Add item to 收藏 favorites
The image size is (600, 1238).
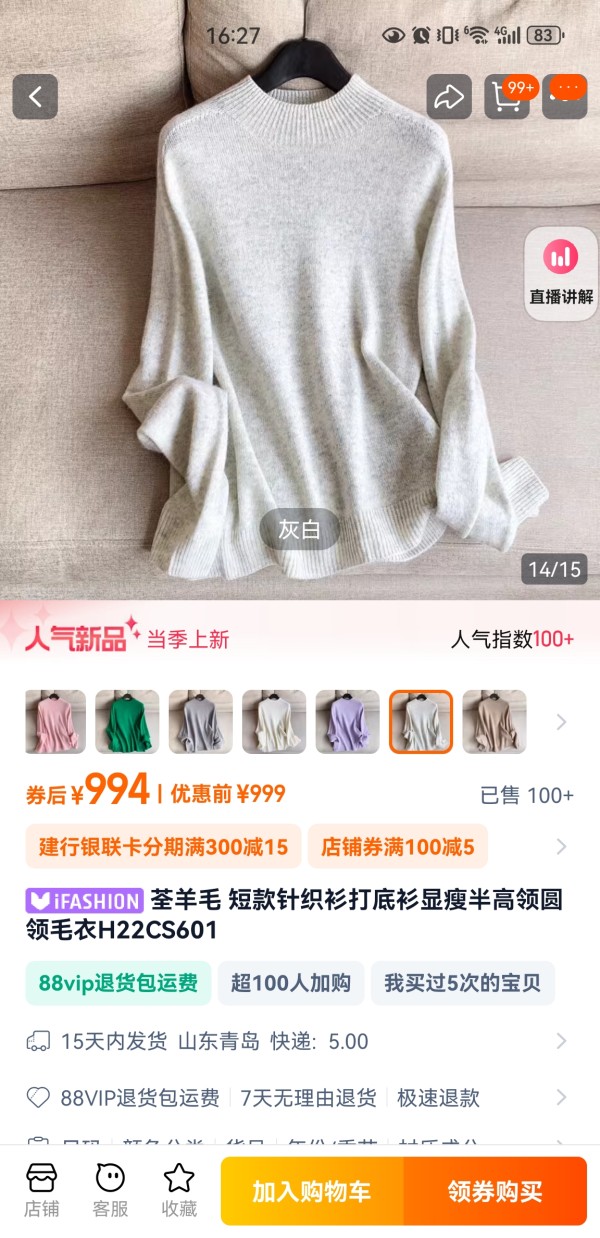coord(179,1190)
